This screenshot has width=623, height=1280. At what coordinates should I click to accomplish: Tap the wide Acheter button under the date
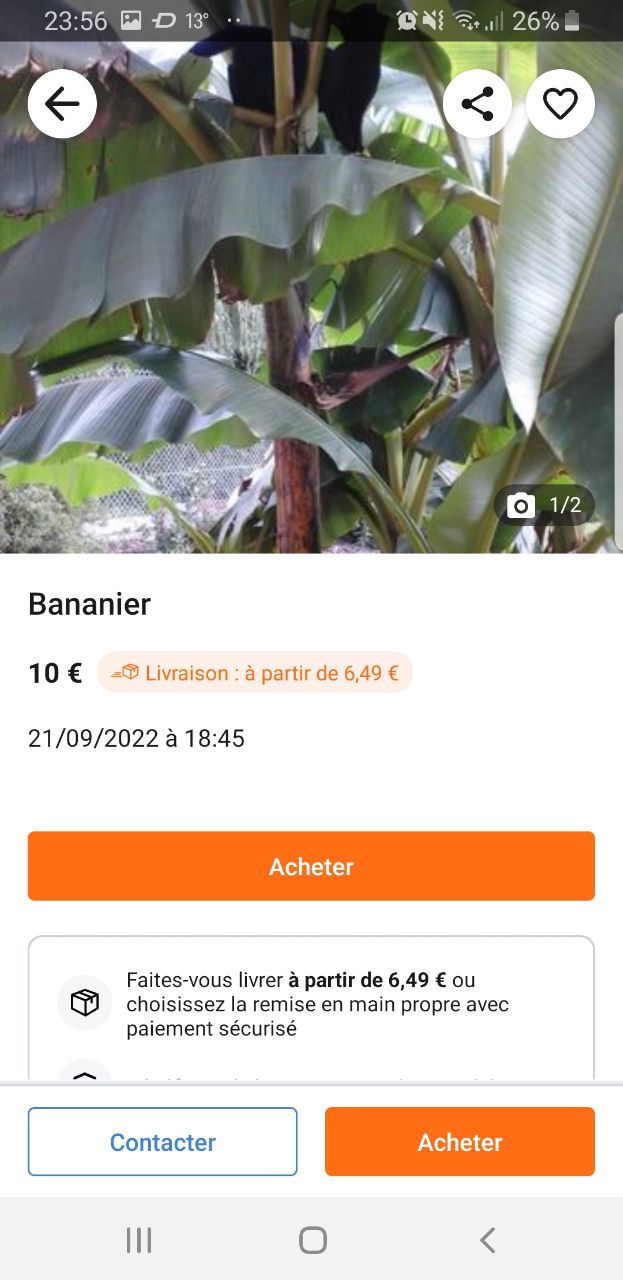click(311, 866)
